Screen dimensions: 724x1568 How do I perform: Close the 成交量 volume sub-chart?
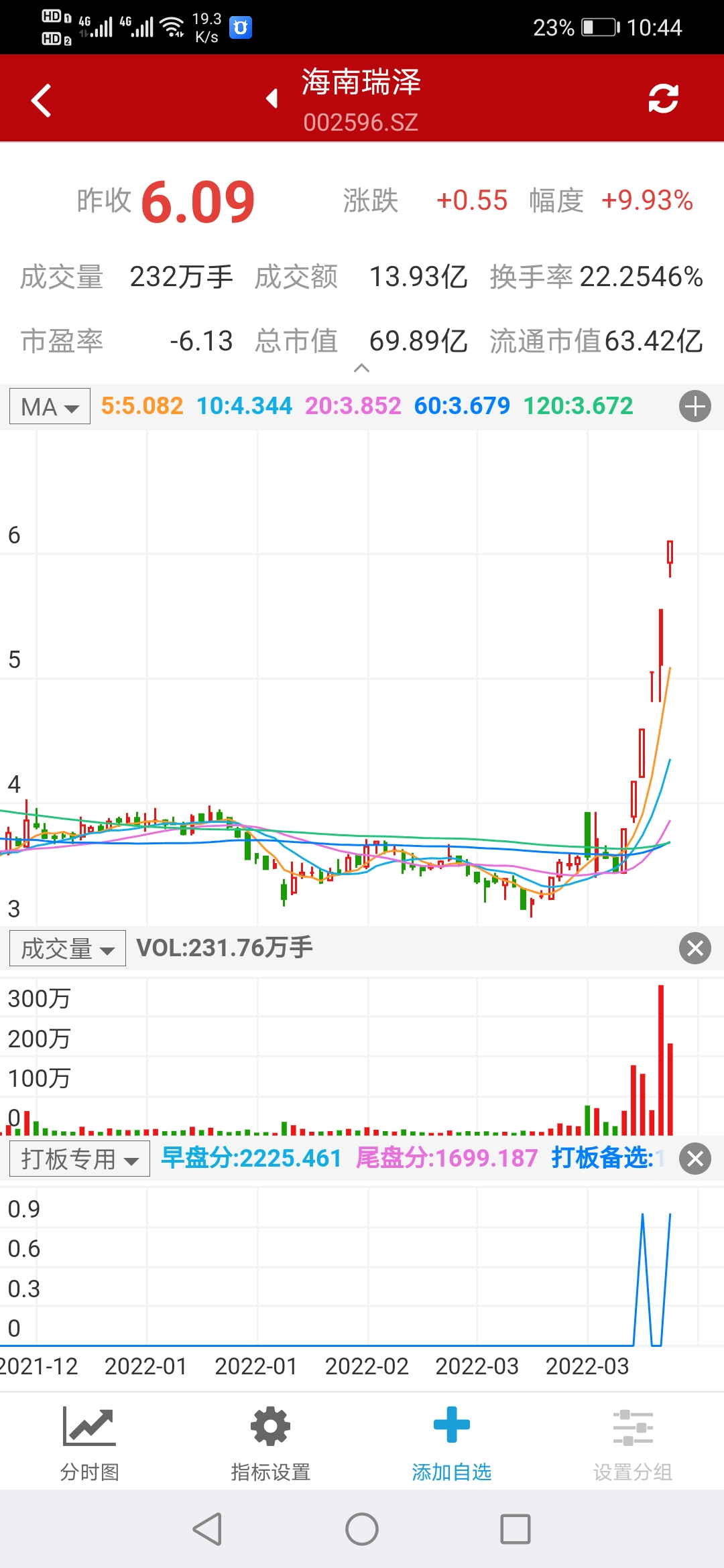(695, 948)
